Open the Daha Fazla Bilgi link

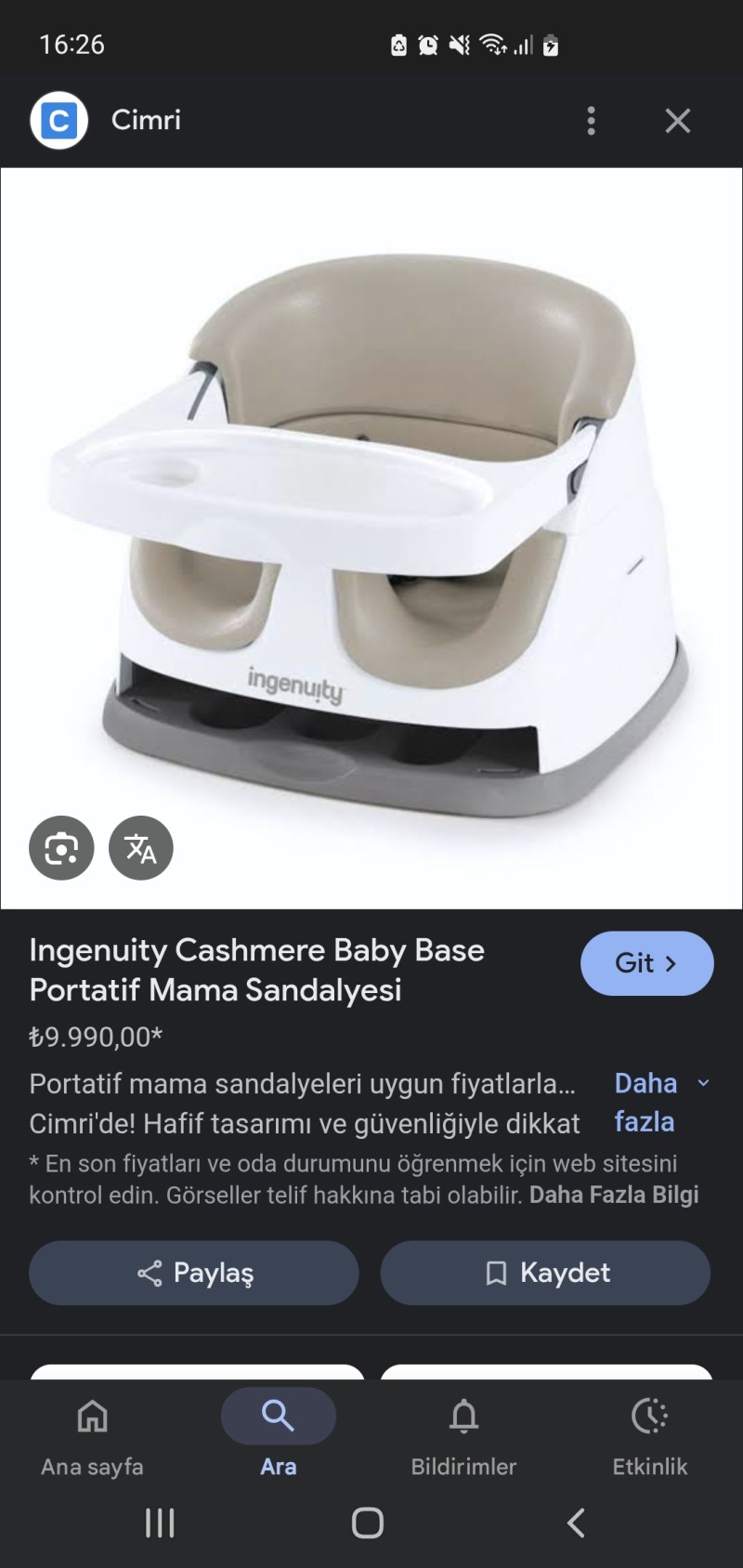point(613,1195)
